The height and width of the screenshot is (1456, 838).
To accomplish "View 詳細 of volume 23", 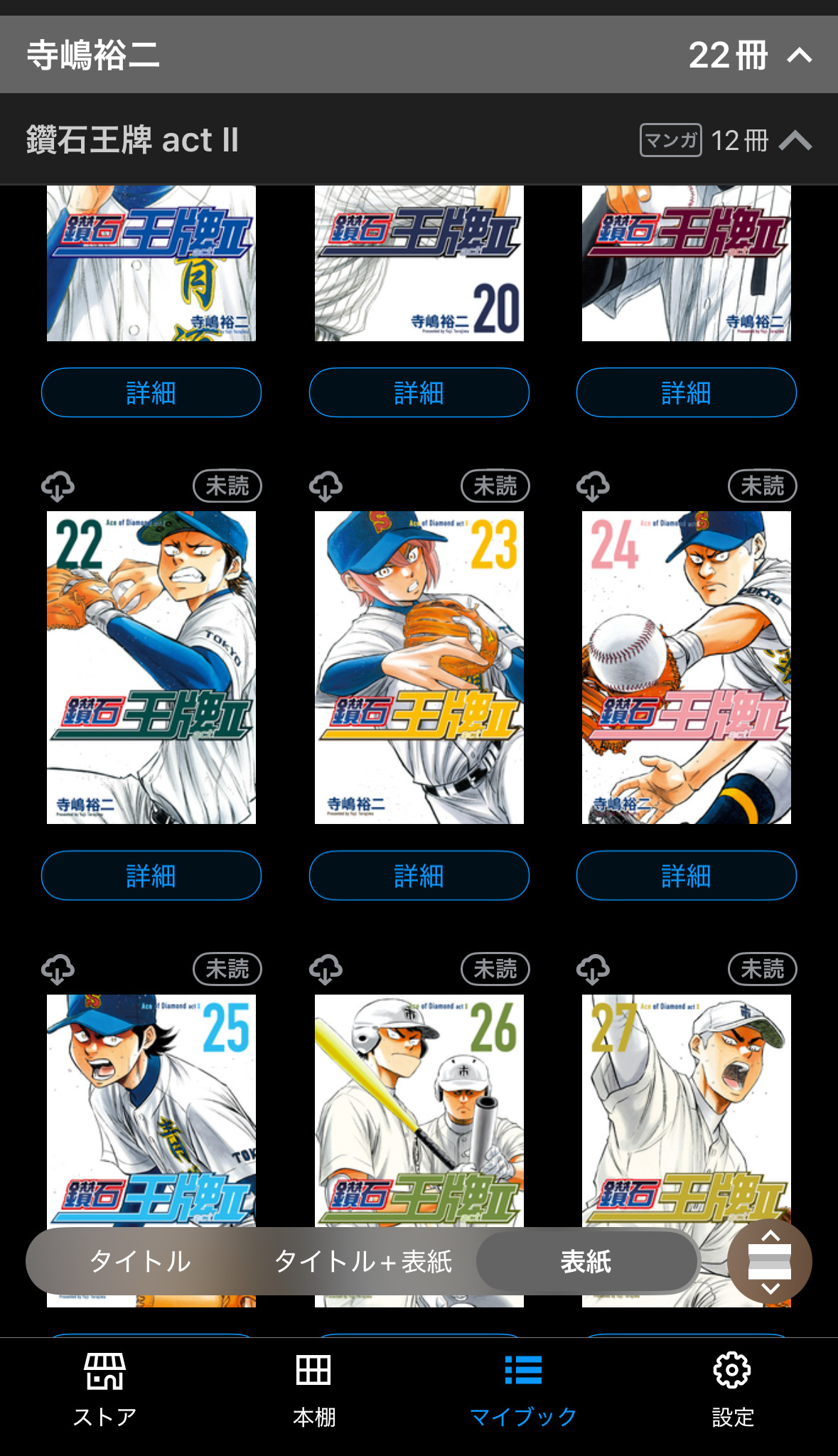I will (419, 875).
